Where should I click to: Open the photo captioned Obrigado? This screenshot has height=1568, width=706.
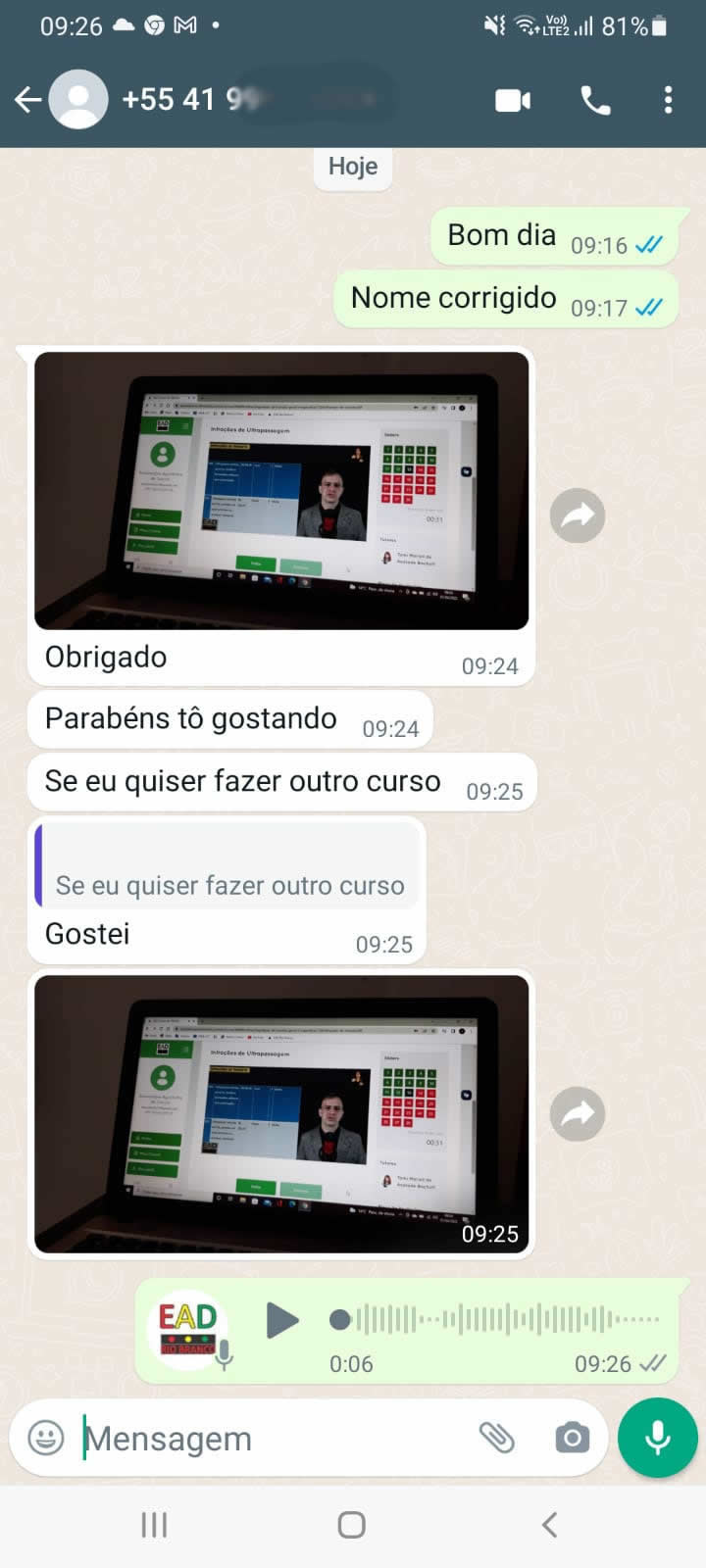[281, 491]
